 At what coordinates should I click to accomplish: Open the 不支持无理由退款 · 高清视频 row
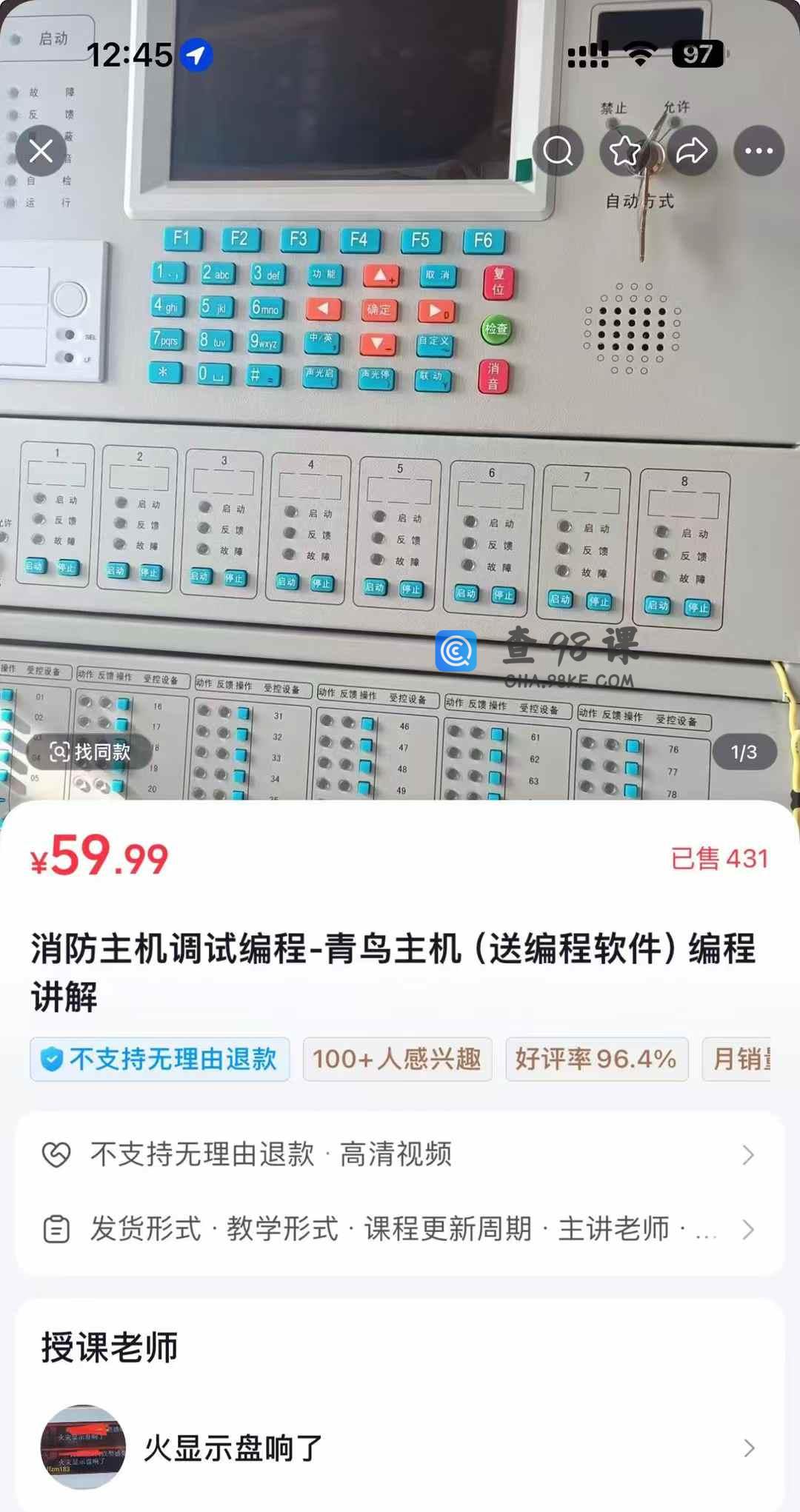(x=400, y=1154)
